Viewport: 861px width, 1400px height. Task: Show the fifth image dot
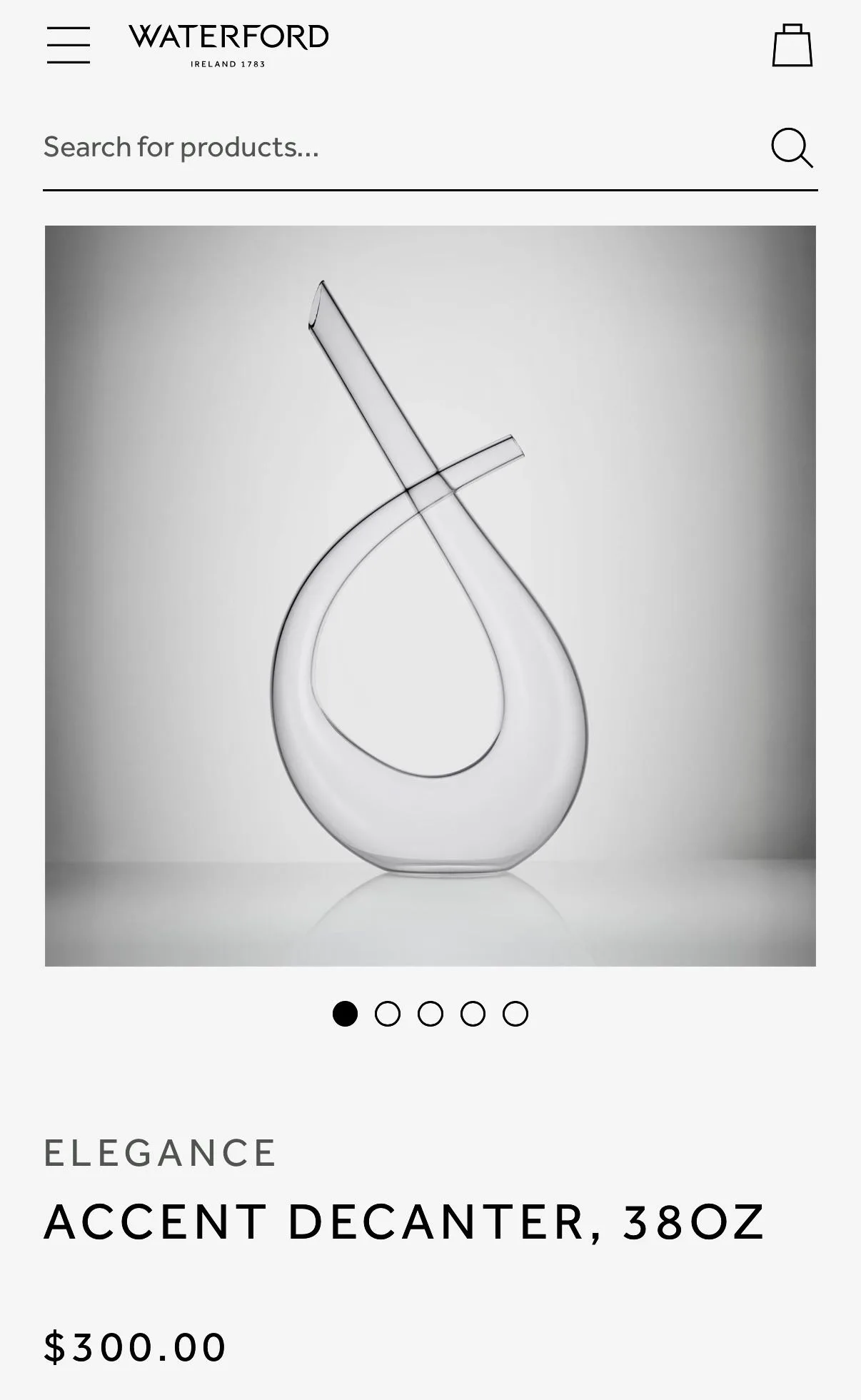click(515, 1014)
